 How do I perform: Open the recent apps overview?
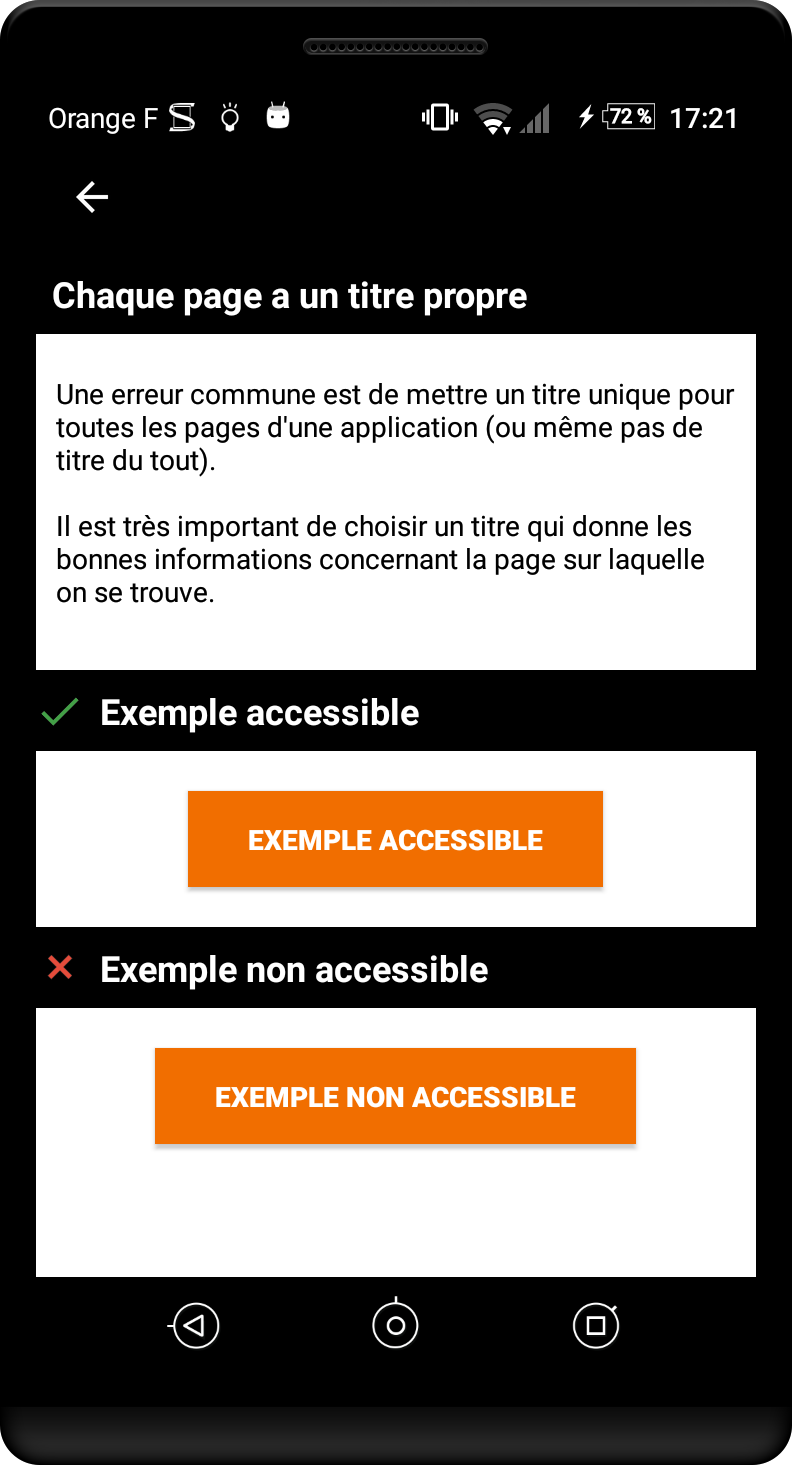596,1326
